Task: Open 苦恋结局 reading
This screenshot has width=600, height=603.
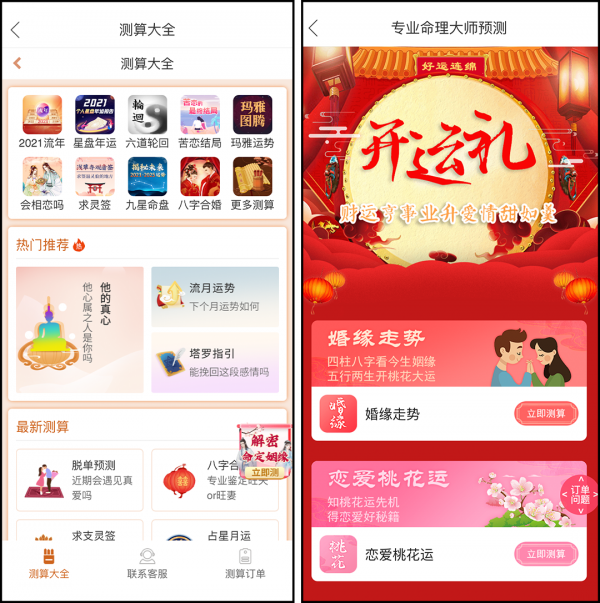Action: pos(200,123)
